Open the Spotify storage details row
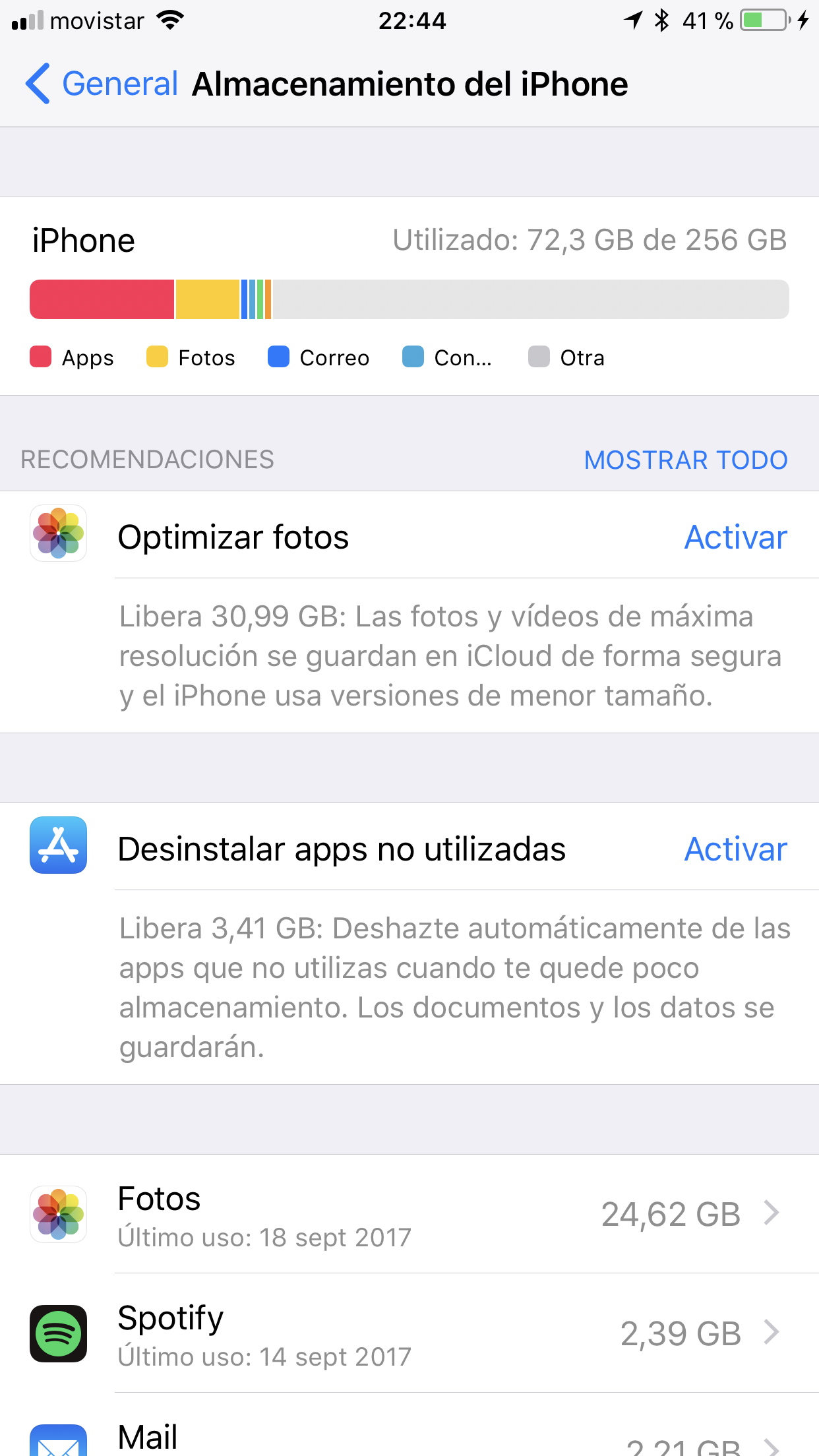This screenshot has width=819, height=1456. [x=409, y=1333]
